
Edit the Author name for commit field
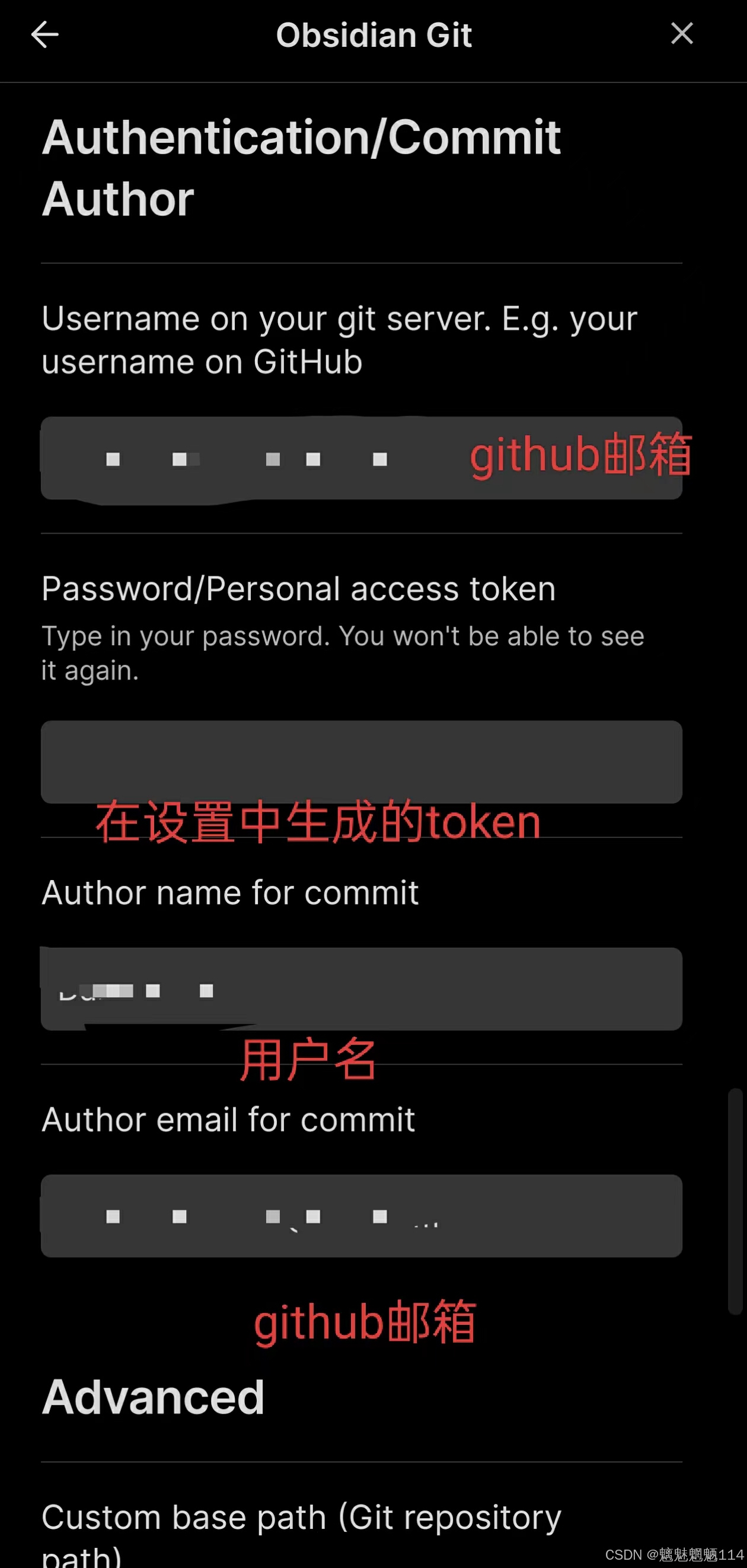click(361, 989)
